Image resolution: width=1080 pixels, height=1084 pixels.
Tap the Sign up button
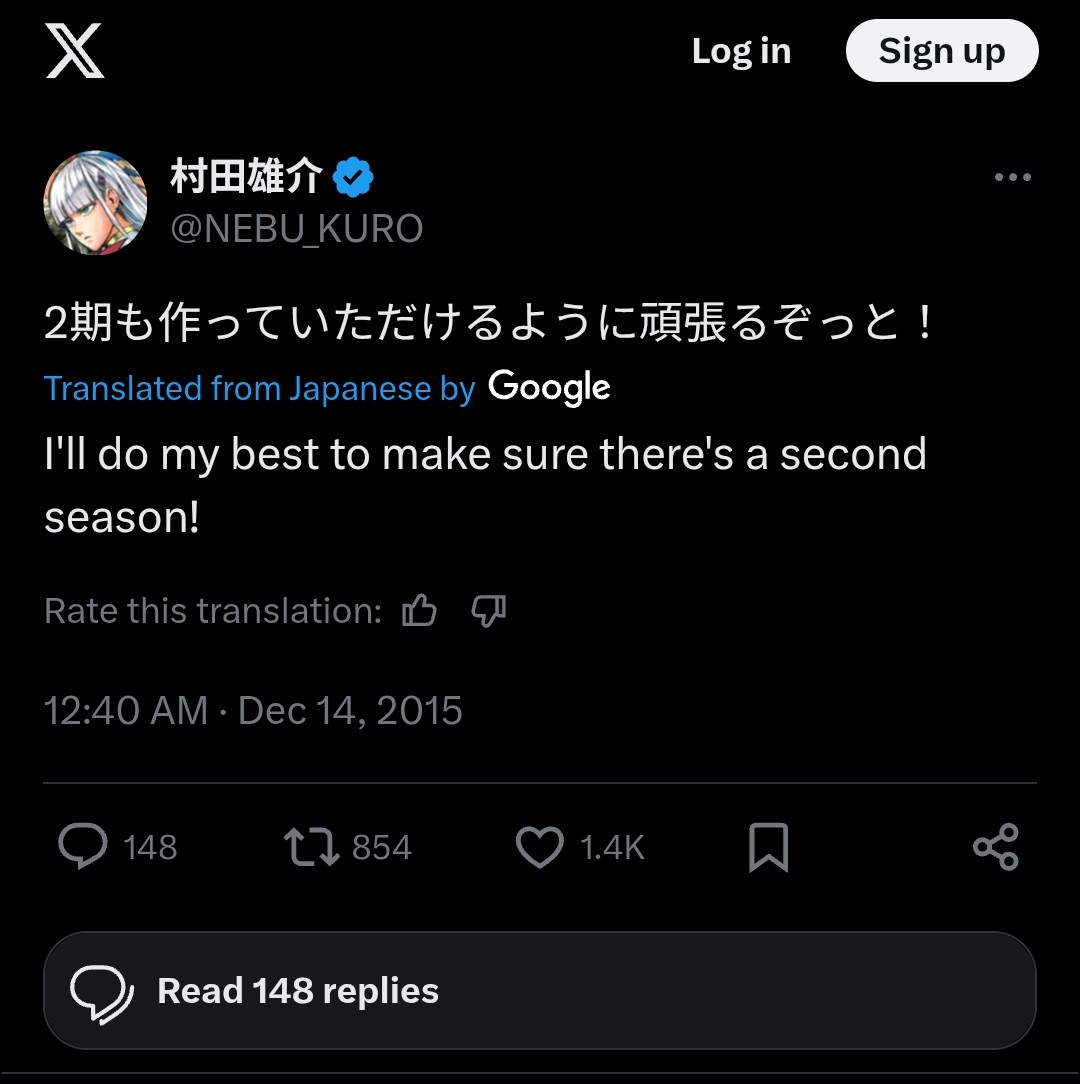pos(941,51)
